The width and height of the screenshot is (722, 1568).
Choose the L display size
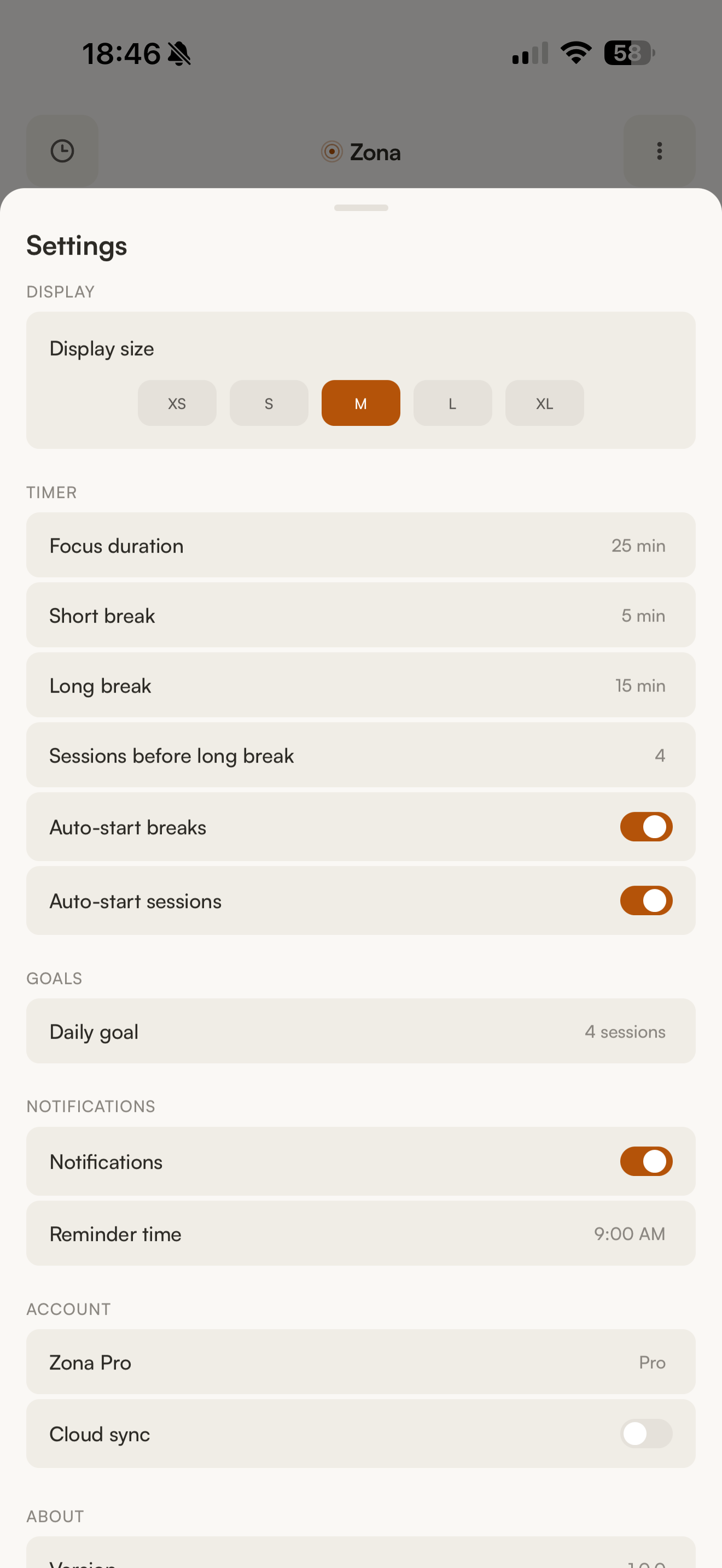point(452,402)
